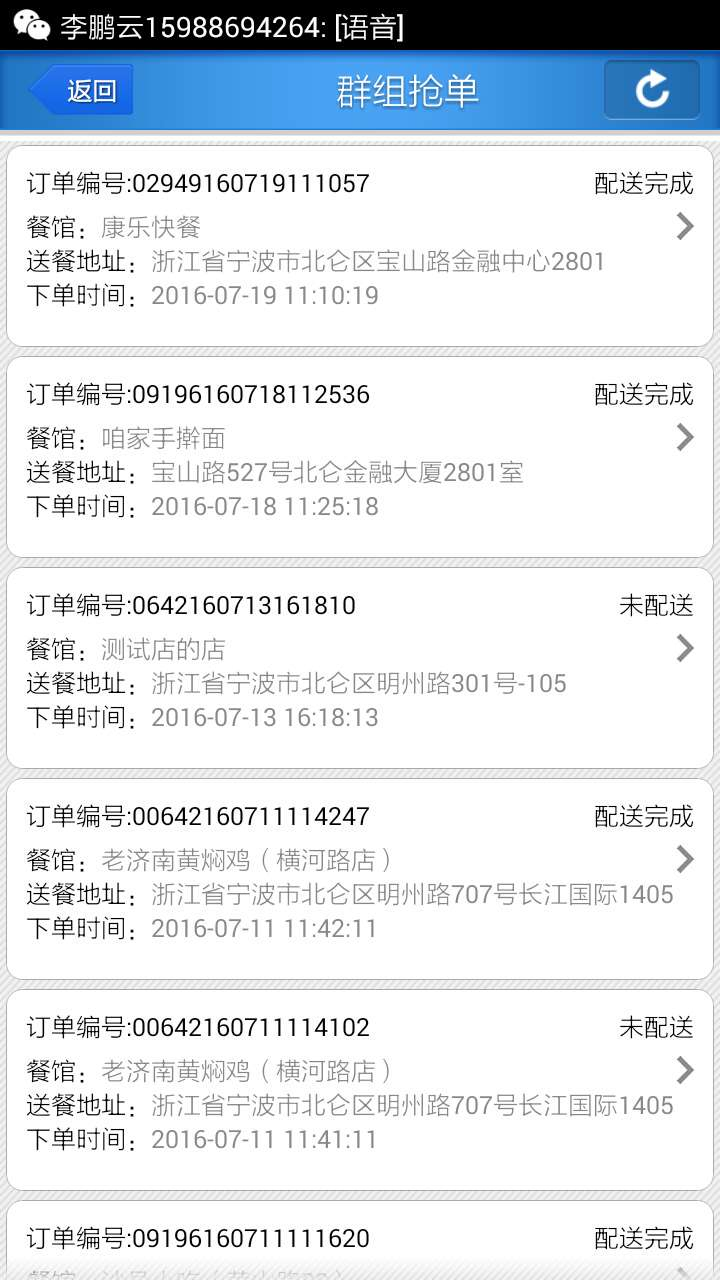
Task: Refresh the 群组抢单 order list
Action: point(651,90)
